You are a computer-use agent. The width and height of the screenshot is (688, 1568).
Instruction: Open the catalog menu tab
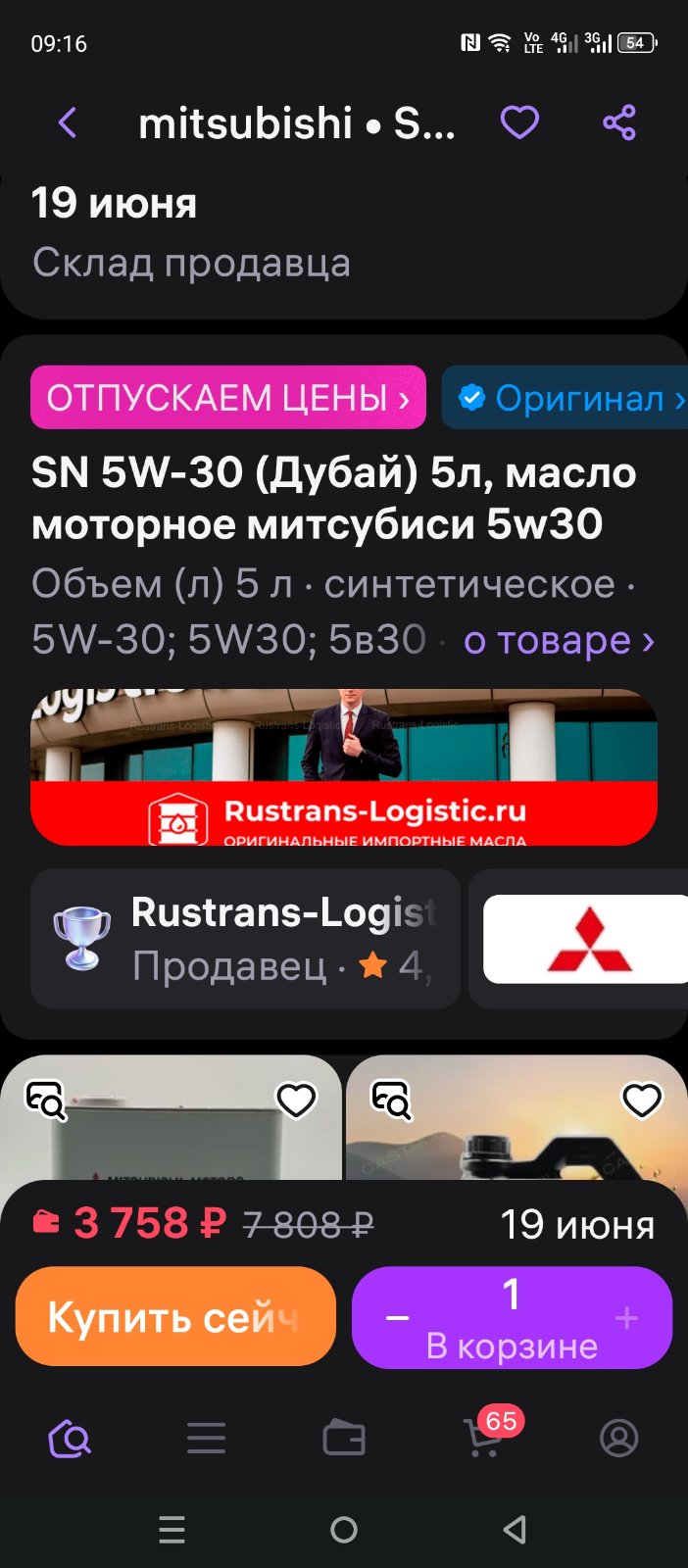pos(207,1439)
